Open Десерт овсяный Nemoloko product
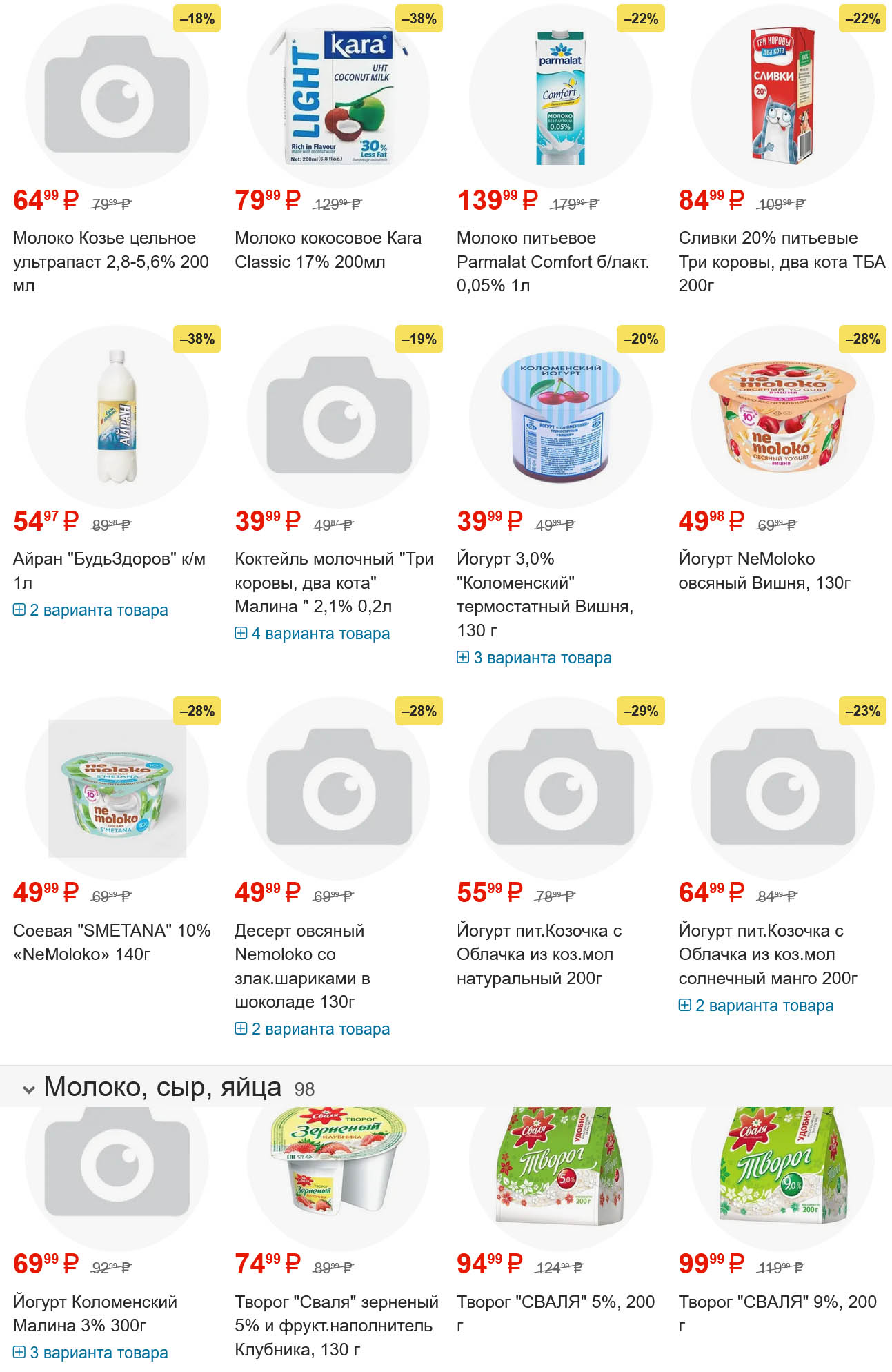The height and width of the screenshot is (1372, 892). [x=301, y=966]
